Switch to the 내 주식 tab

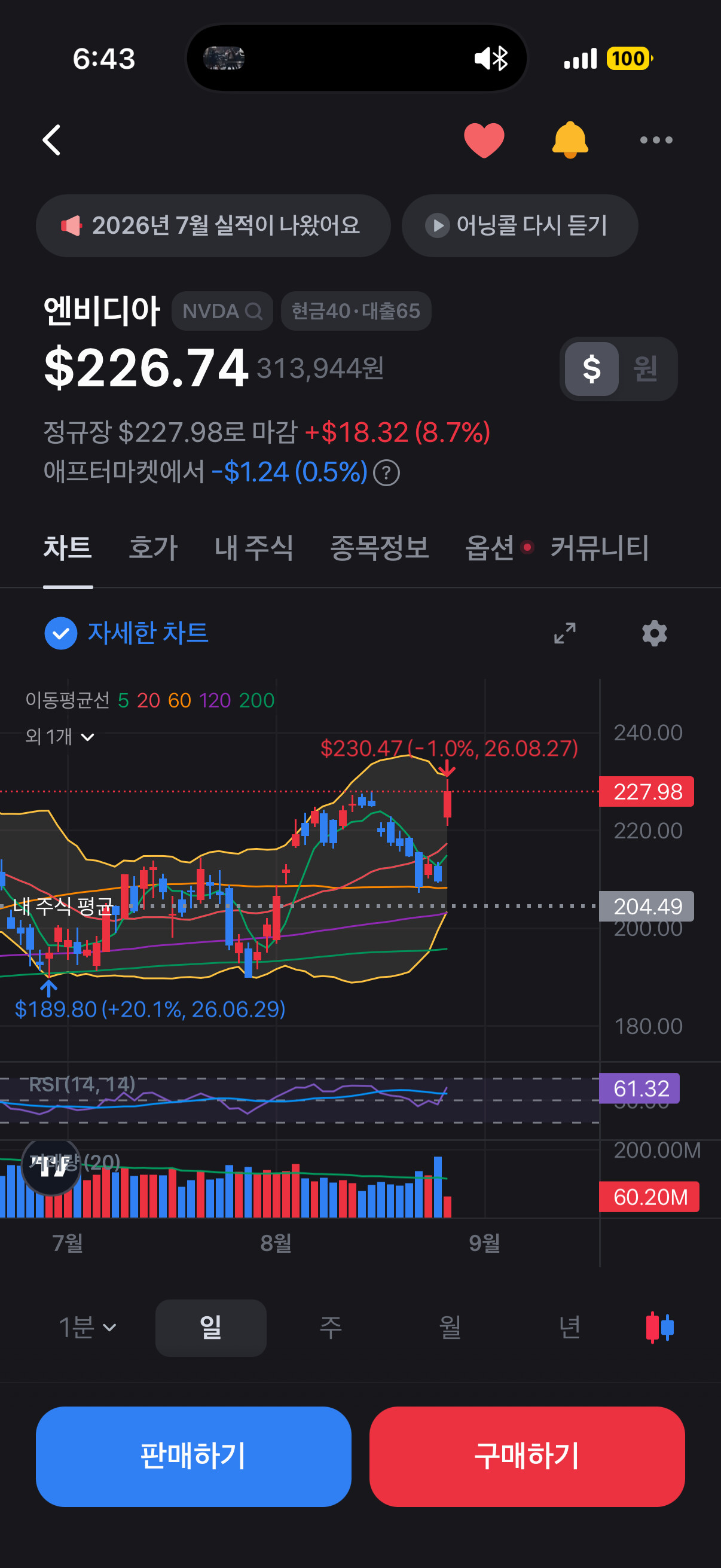pyautogui.click(x=253, y=548)
